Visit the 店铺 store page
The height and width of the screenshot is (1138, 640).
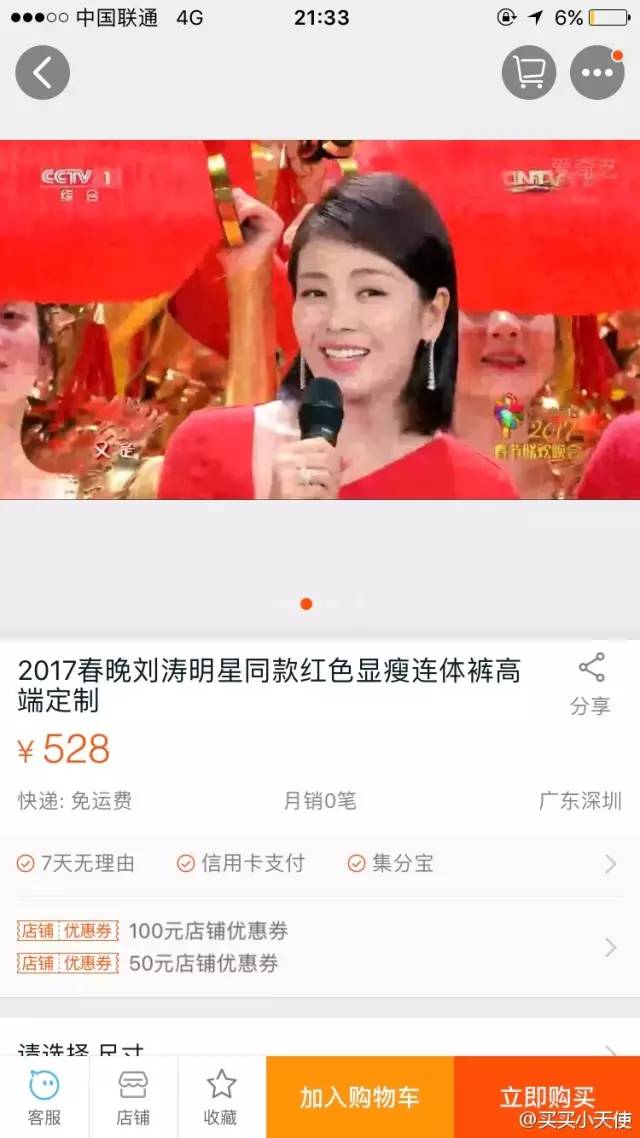[x=133, y=1097]
